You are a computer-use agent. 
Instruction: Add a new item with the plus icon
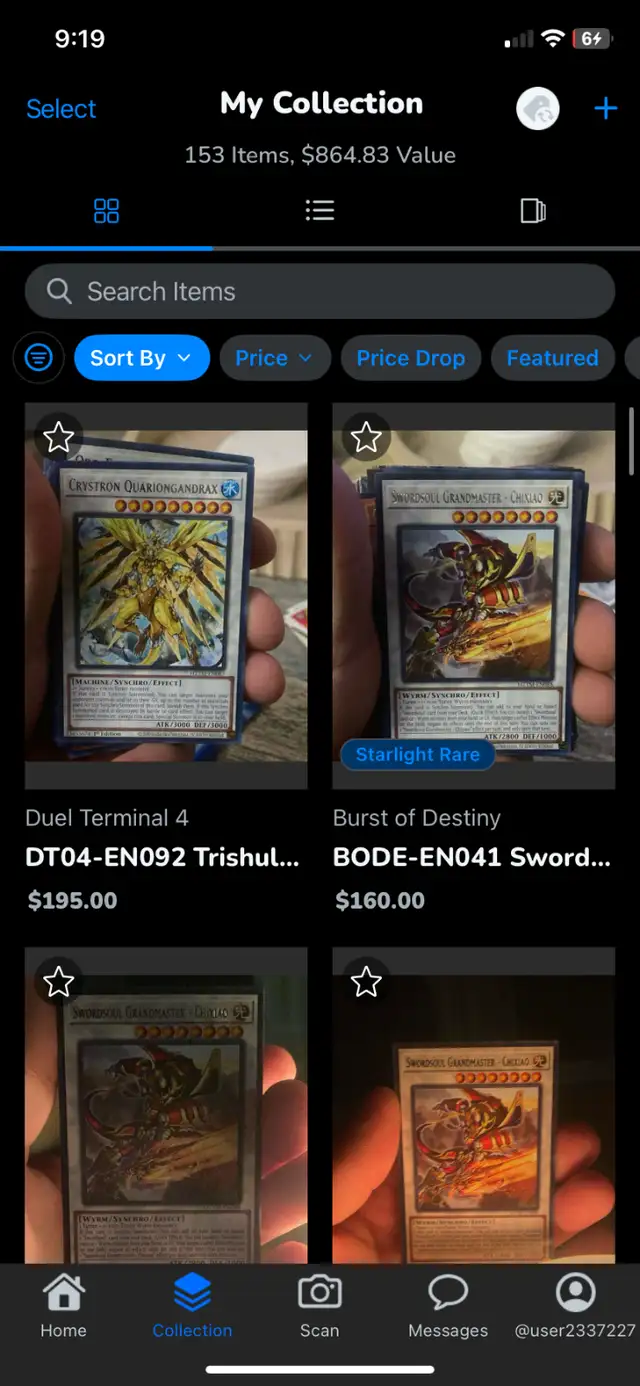(x=606, y=109)
